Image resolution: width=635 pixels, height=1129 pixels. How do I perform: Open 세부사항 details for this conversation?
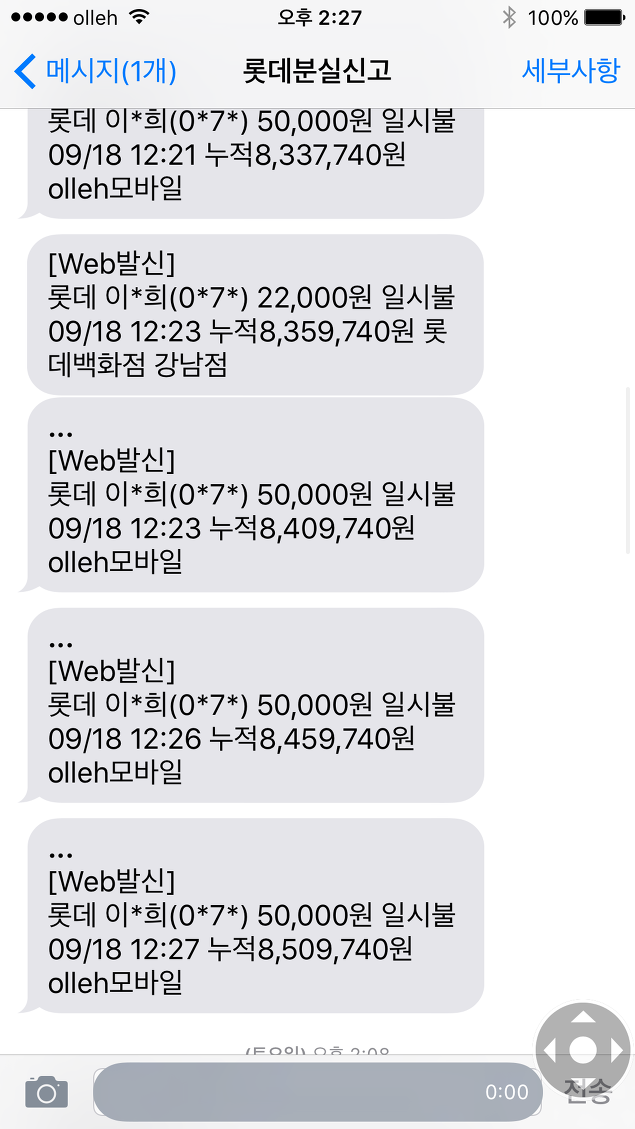pos(570,71)
